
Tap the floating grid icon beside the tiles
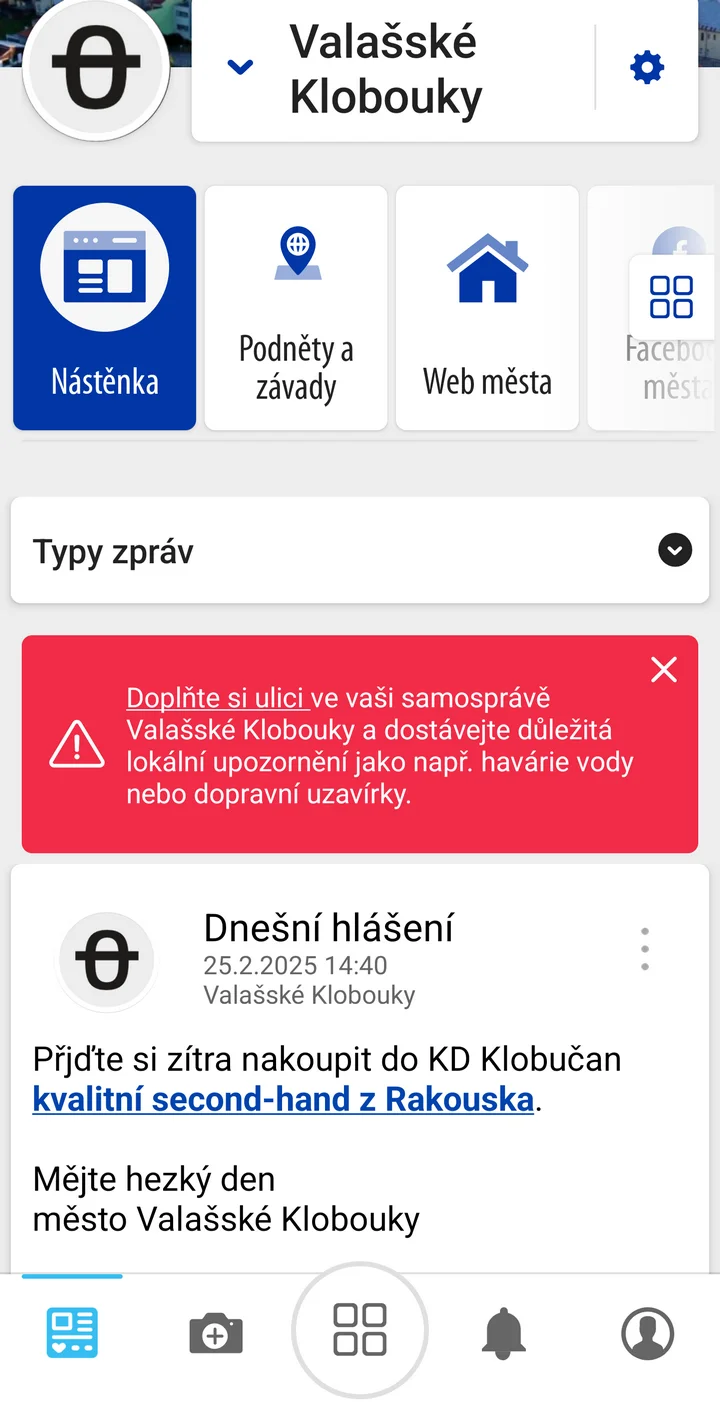pos(671,297)
